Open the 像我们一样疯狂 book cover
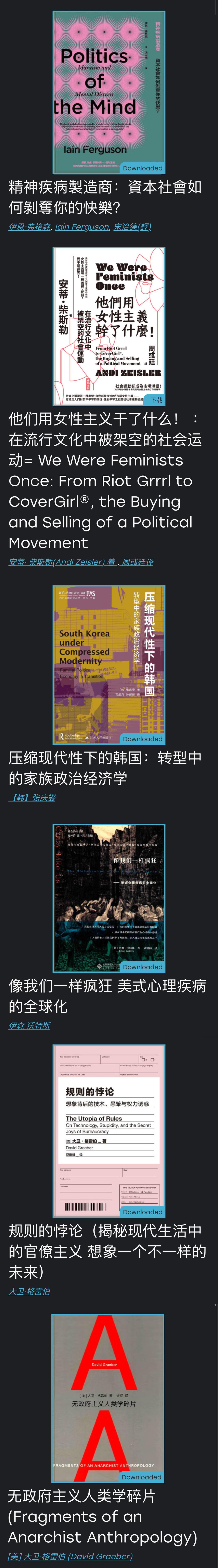 pyautogui.click(x=108, y=898)
